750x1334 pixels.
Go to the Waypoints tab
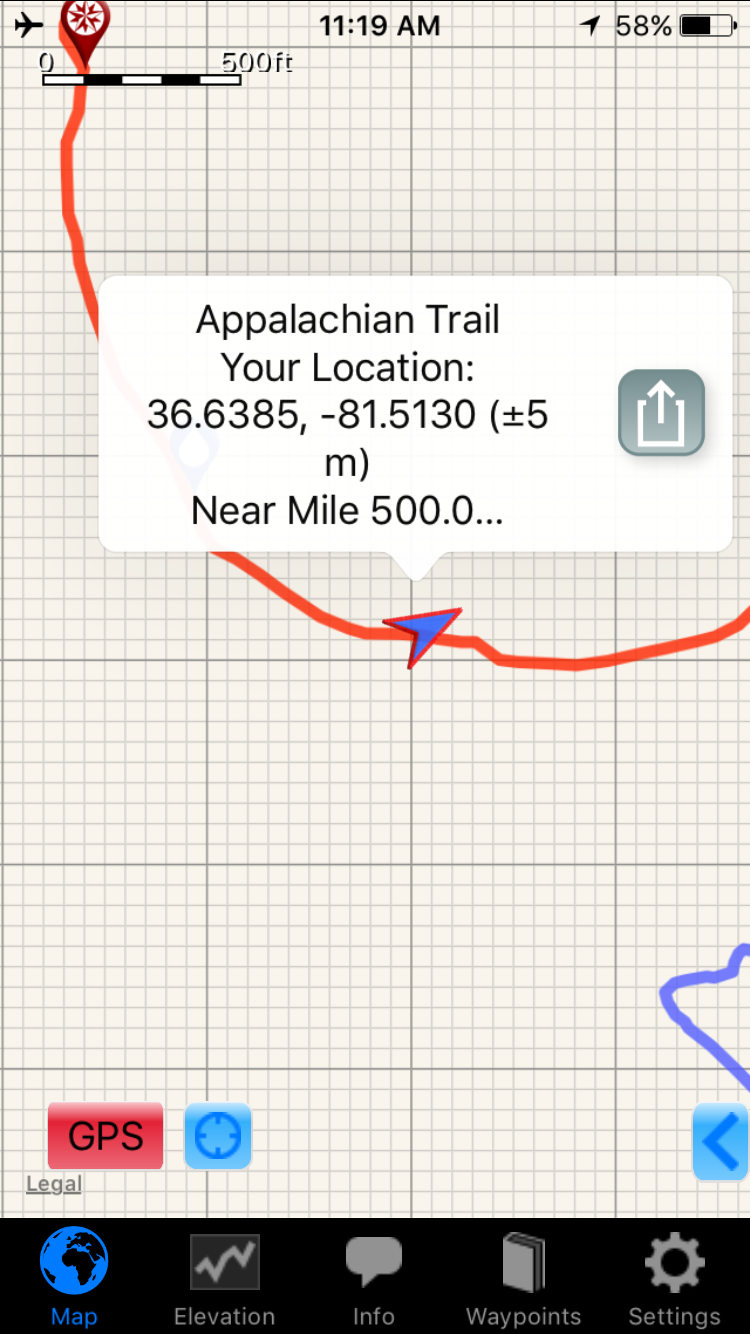tap(523, 1278)
